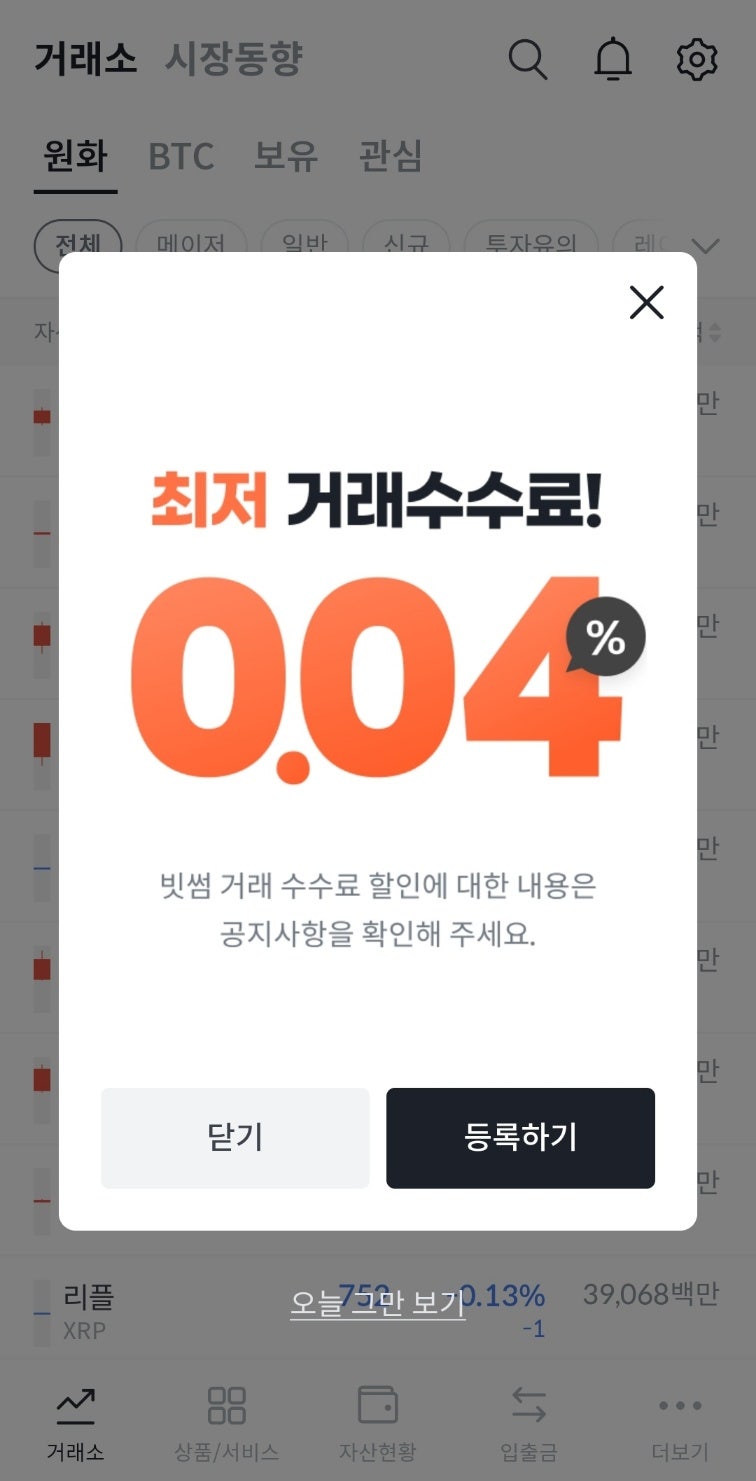
Task: Toggle the sort arrows on the column header
Action: pos(716,331)
